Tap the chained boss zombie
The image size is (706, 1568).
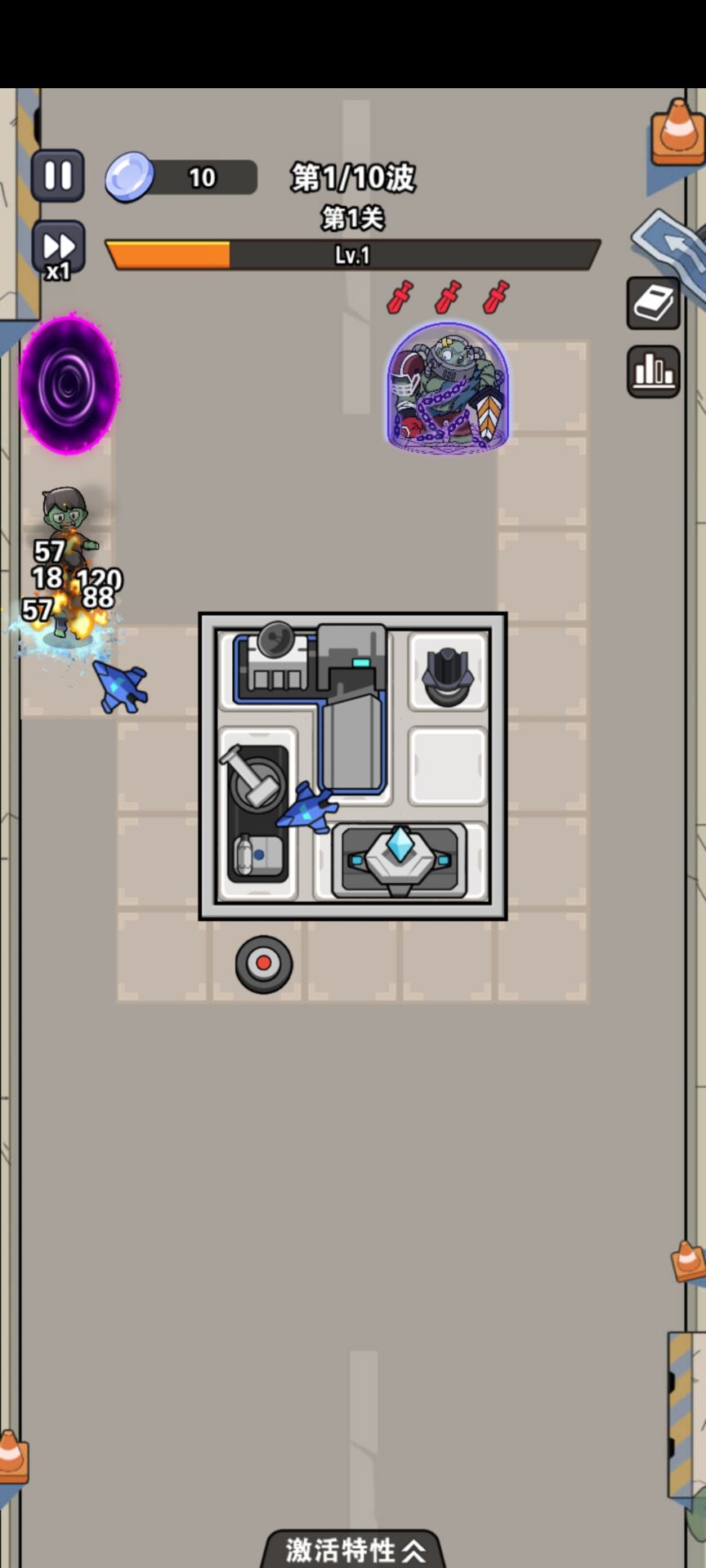[x=447, y=387]
